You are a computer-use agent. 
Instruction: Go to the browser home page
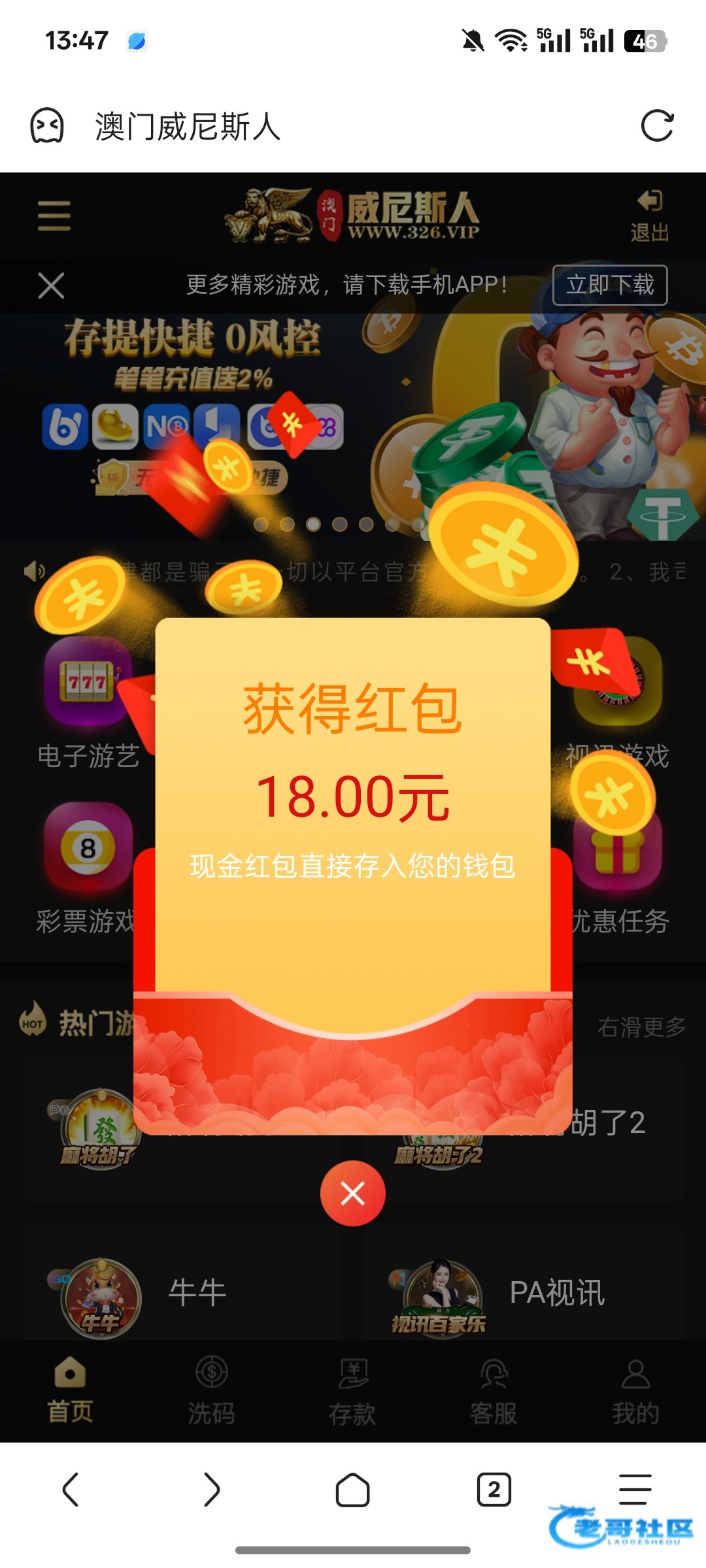coord(352,1490)
